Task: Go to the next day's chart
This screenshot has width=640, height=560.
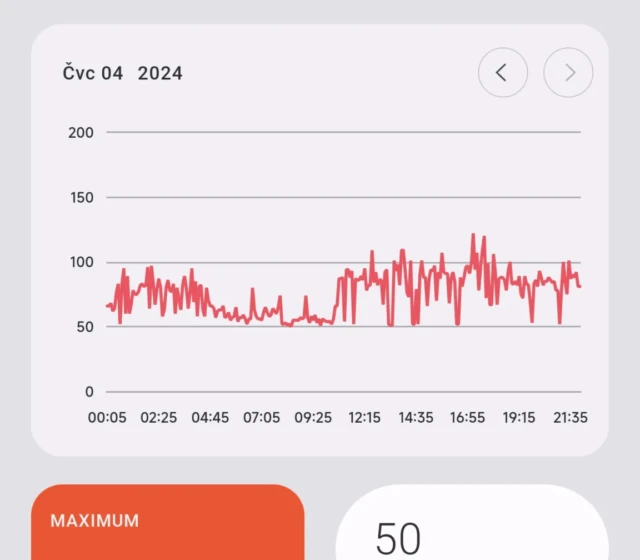Action: point(568,73)
